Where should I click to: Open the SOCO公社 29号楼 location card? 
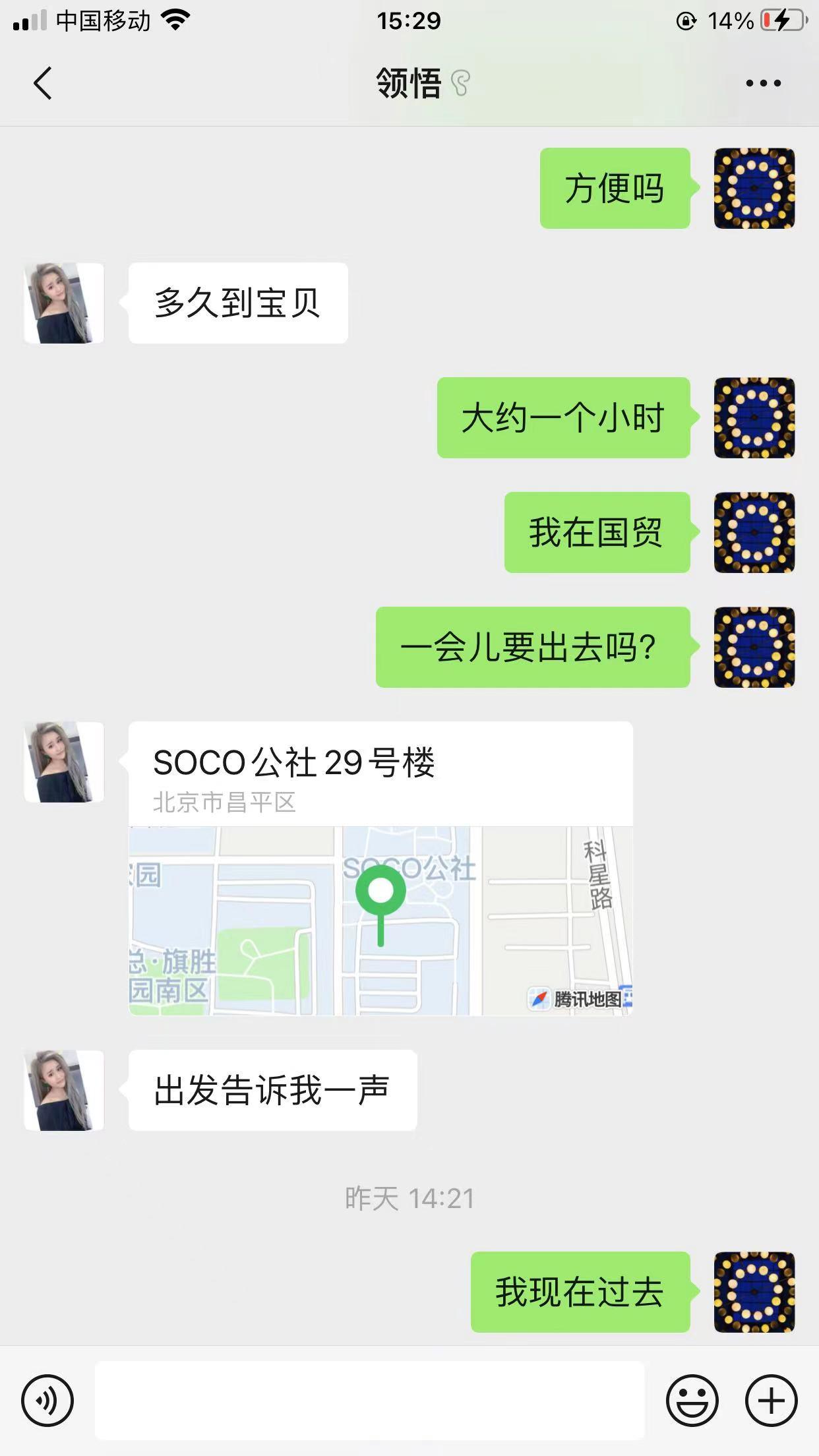click(x=380, y=868)
